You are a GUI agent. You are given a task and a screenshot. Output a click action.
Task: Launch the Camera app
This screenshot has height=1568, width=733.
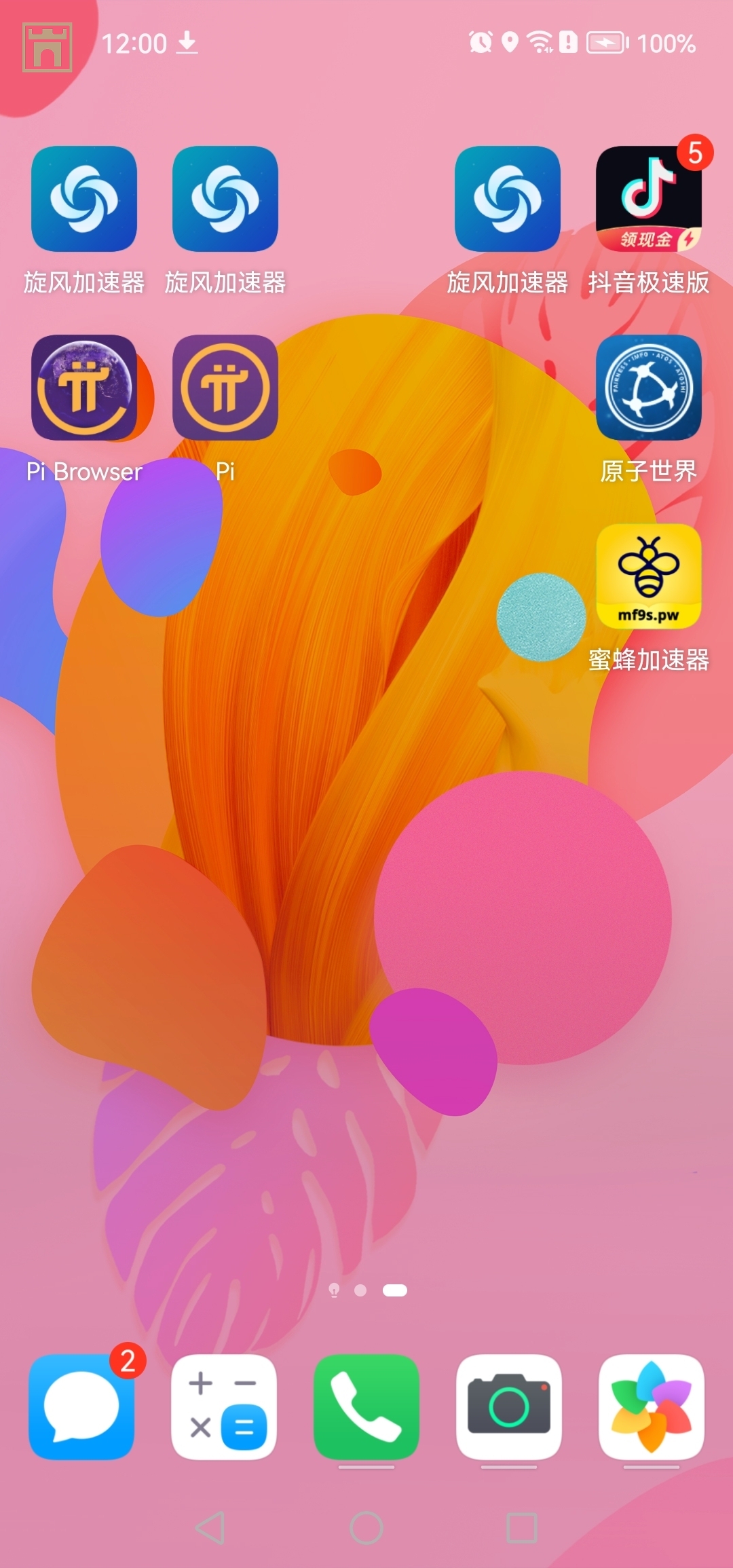[x=509, y=1406]
